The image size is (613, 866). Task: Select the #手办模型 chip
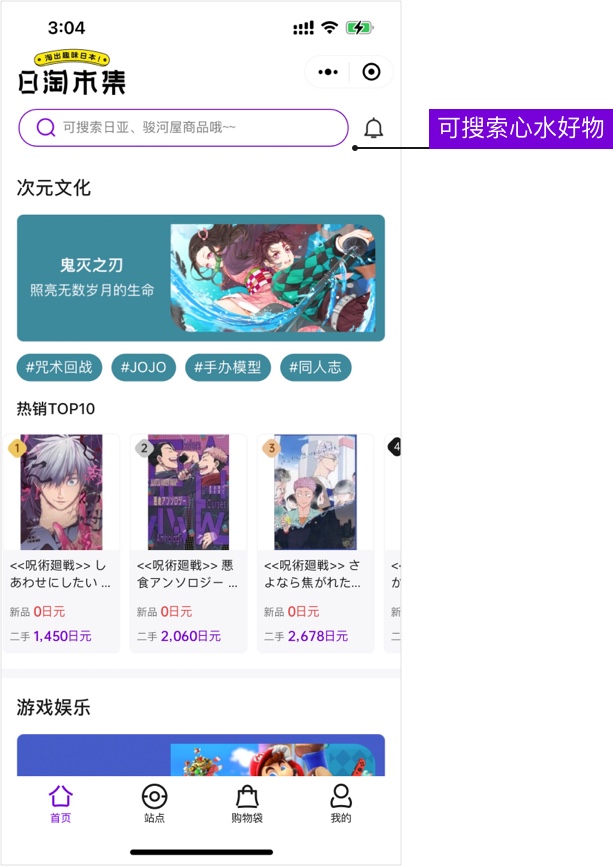tap(228, 367)
